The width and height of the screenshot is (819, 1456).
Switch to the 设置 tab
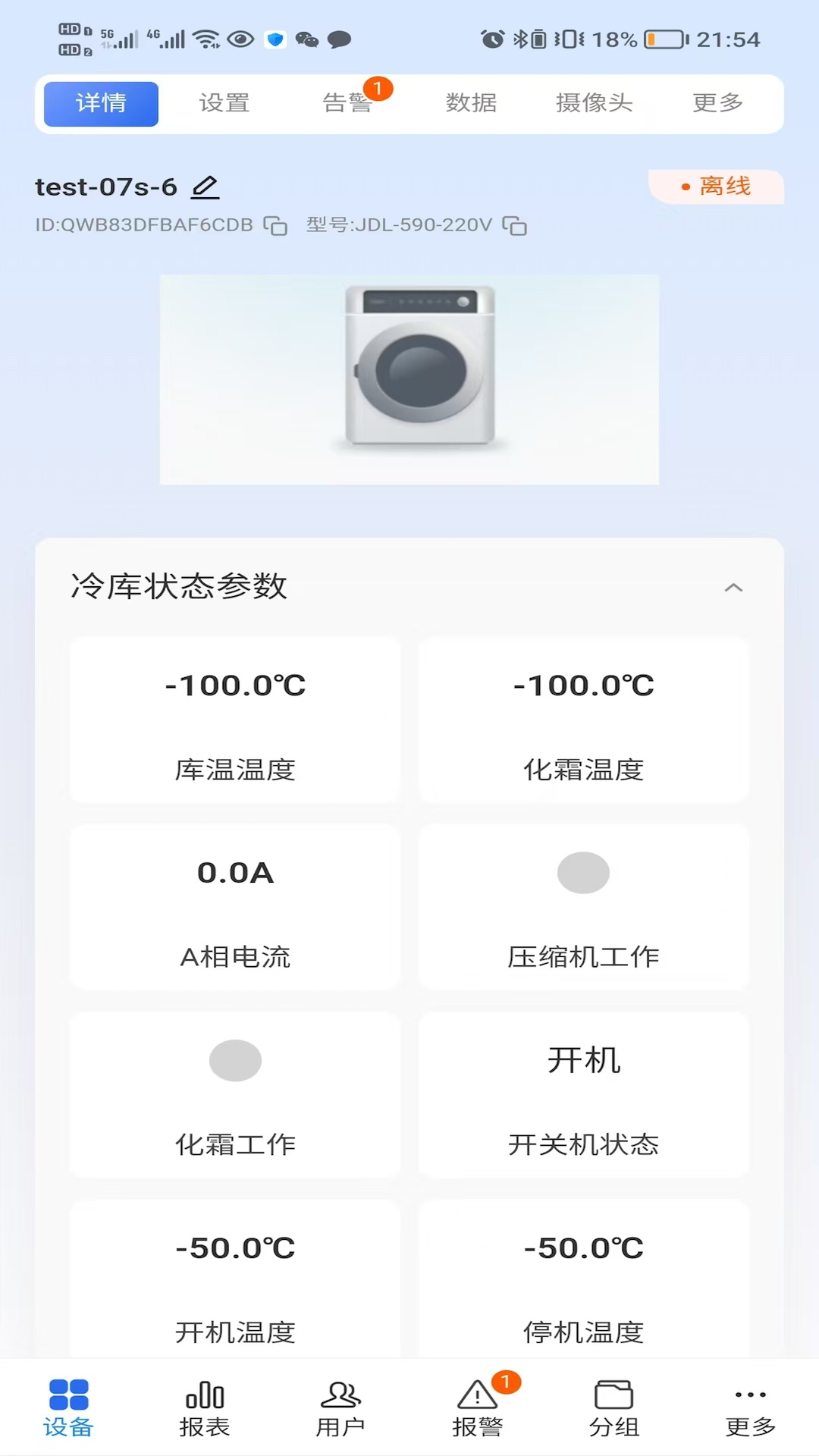[224, 103]
